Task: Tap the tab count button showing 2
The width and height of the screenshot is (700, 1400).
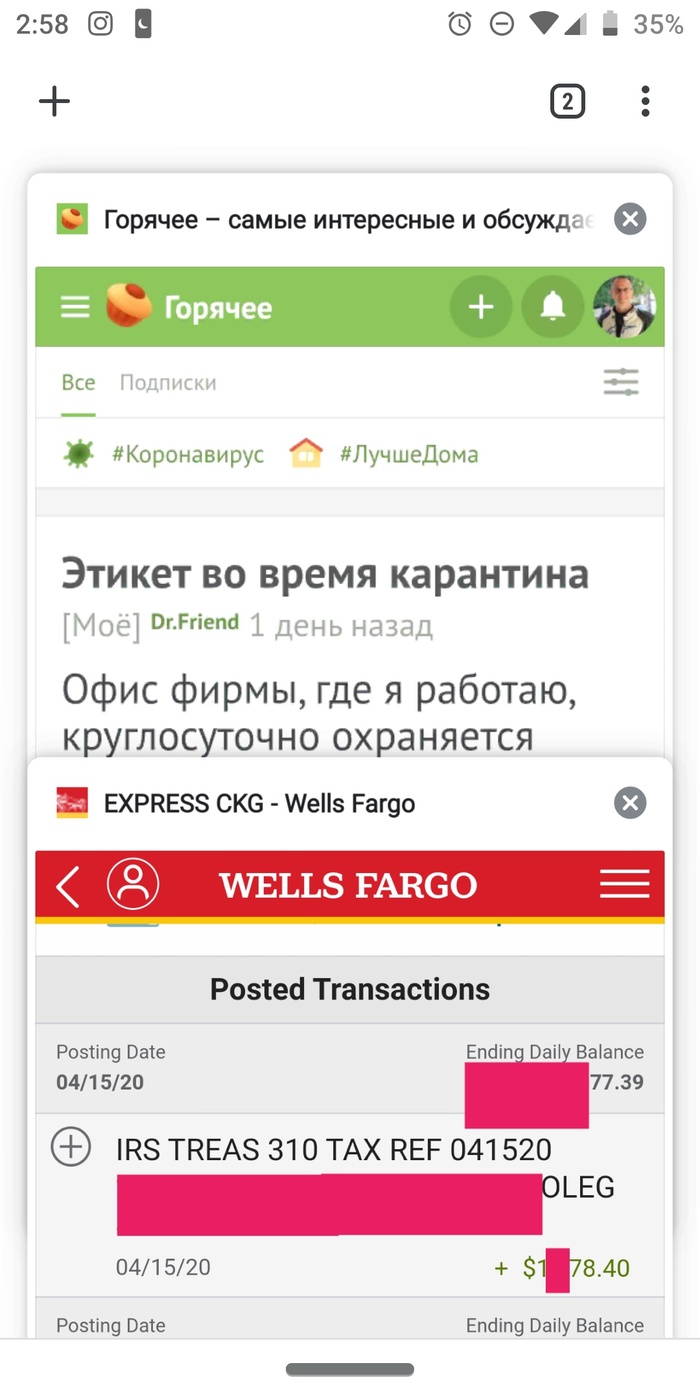Action: [567, 101]
